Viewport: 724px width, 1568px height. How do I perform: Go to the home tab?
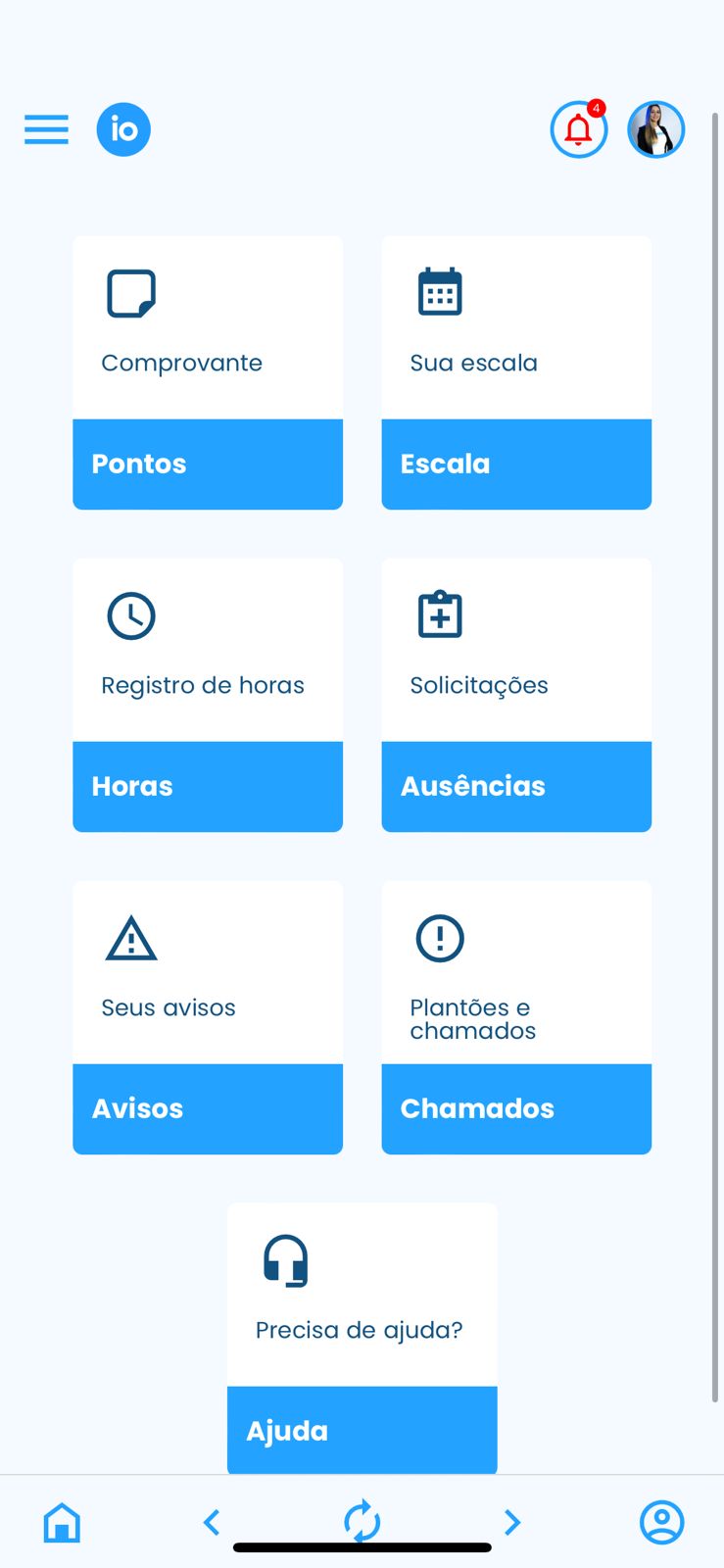click(62, 1522)
